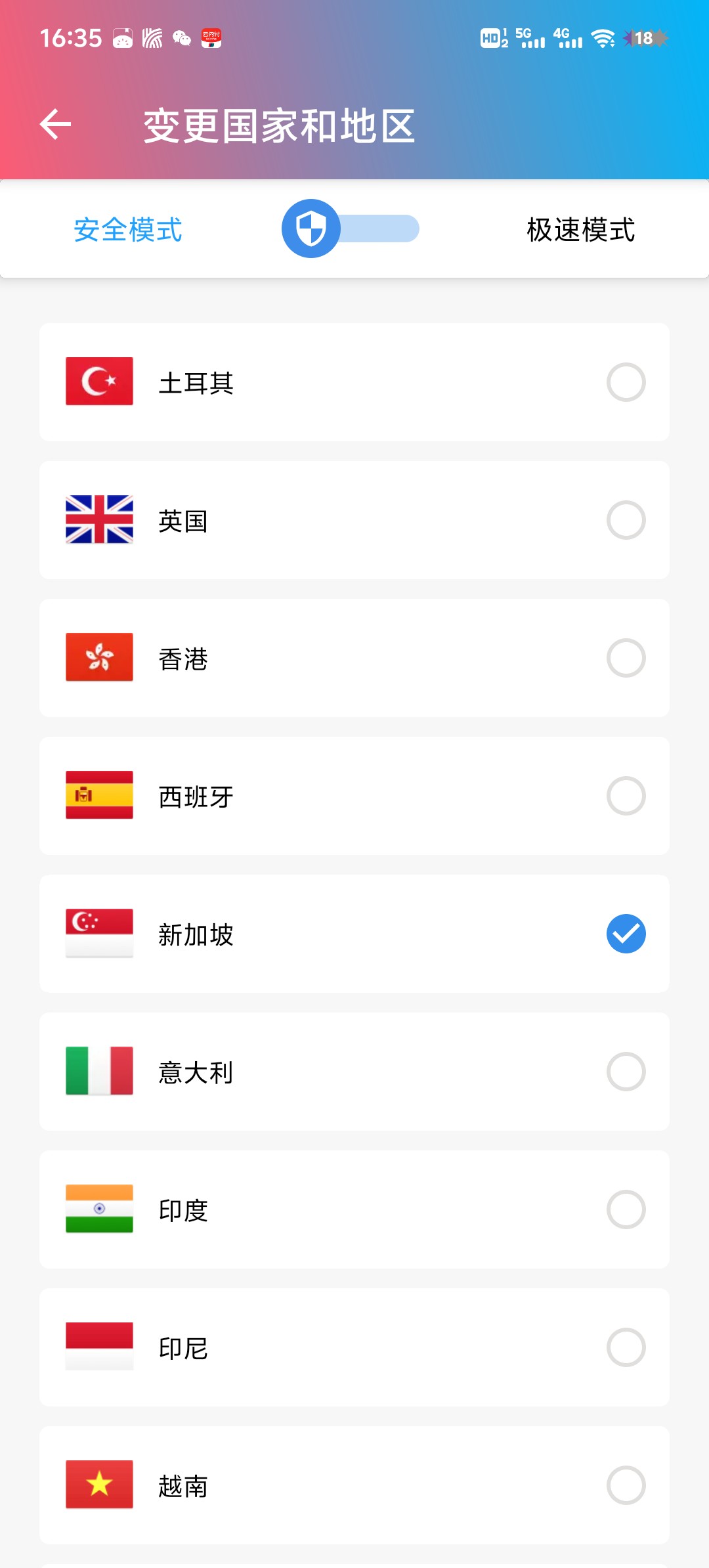The height and width of the screenshot is (1568, 709).
Task: Select 英国 by clicking its radio button
Action: [626, 519]
